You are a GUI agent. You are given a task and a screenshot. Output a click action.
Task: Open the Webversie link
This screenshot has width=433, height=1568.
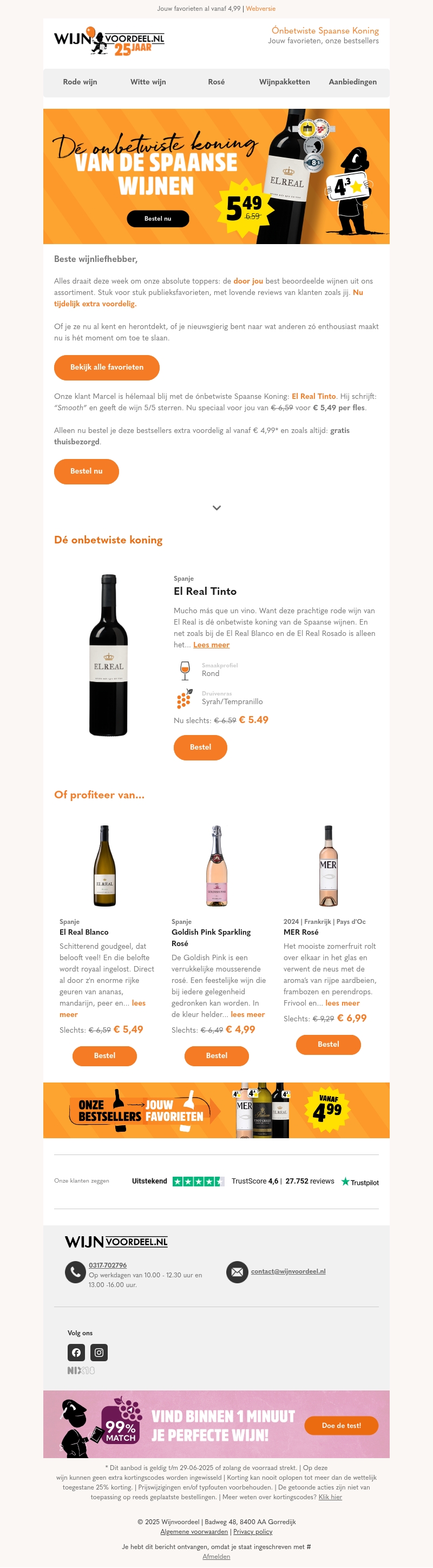261,9
